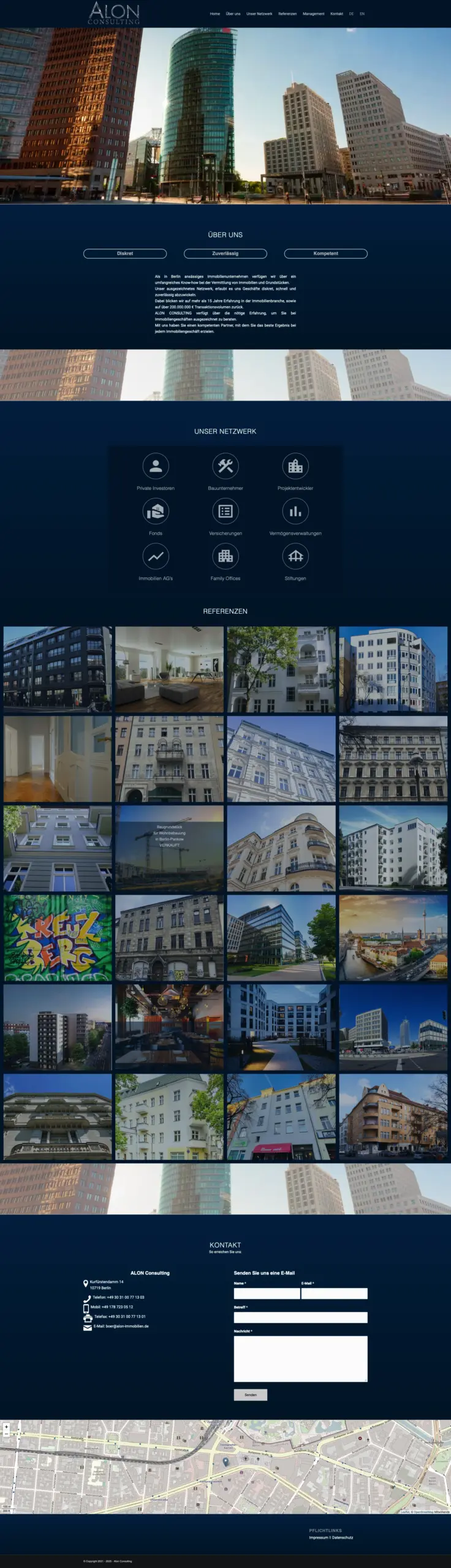Jump to the Unser Netzwerk section
The image size is (451, 1568).
point(259,13)
